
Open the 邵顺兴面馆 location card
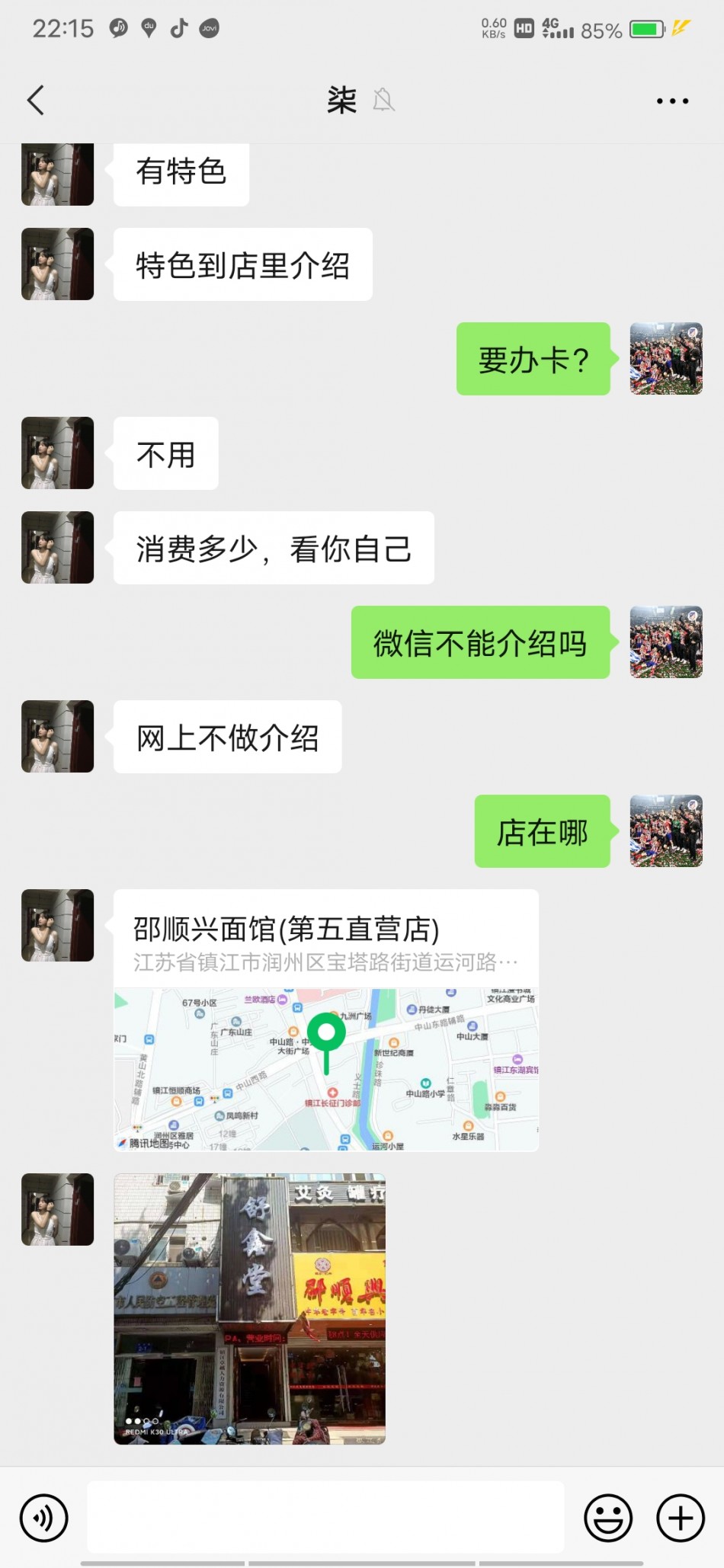point(326,1019)
